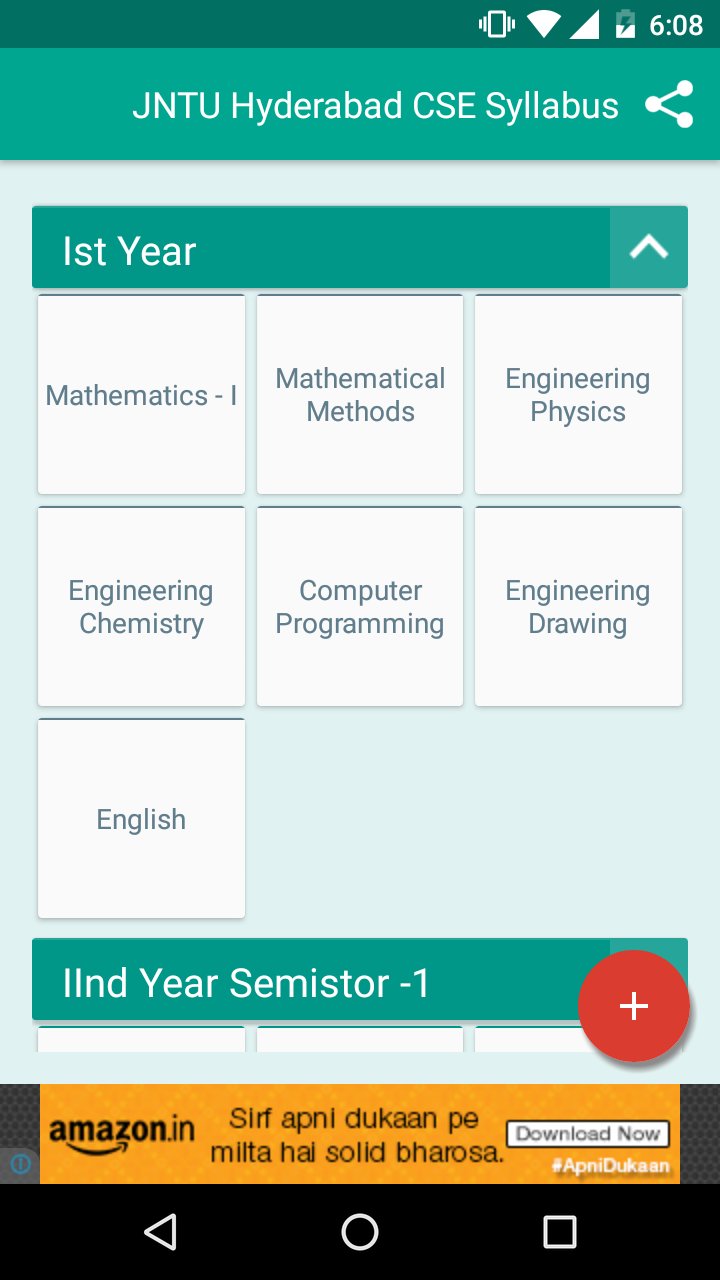This screenshot has width=720, height=1280.
Task: Tap the share icon in the action bar
Action: coord(669,103)
